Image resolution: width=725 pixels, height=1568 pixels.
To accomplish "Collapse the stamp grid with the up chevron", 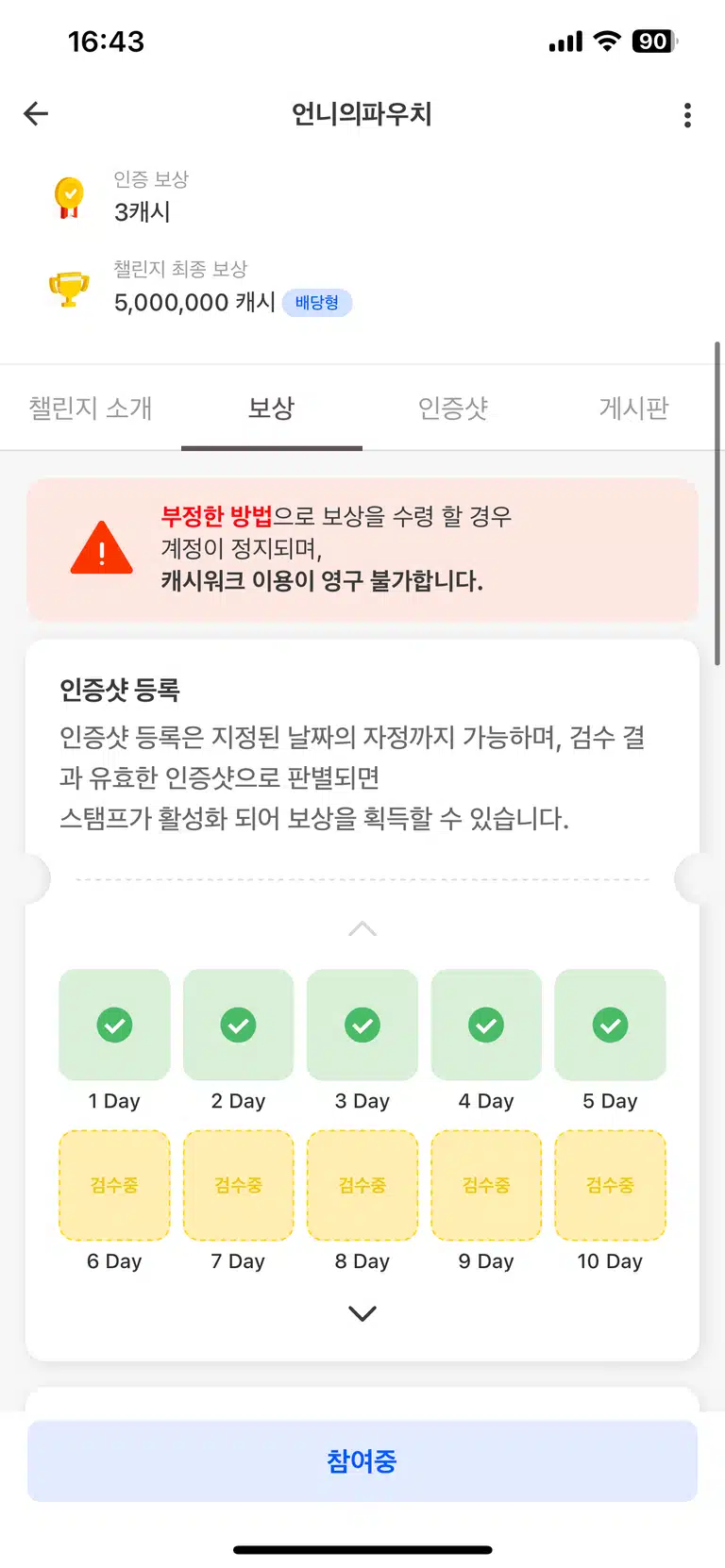I will tap(362, 929).
